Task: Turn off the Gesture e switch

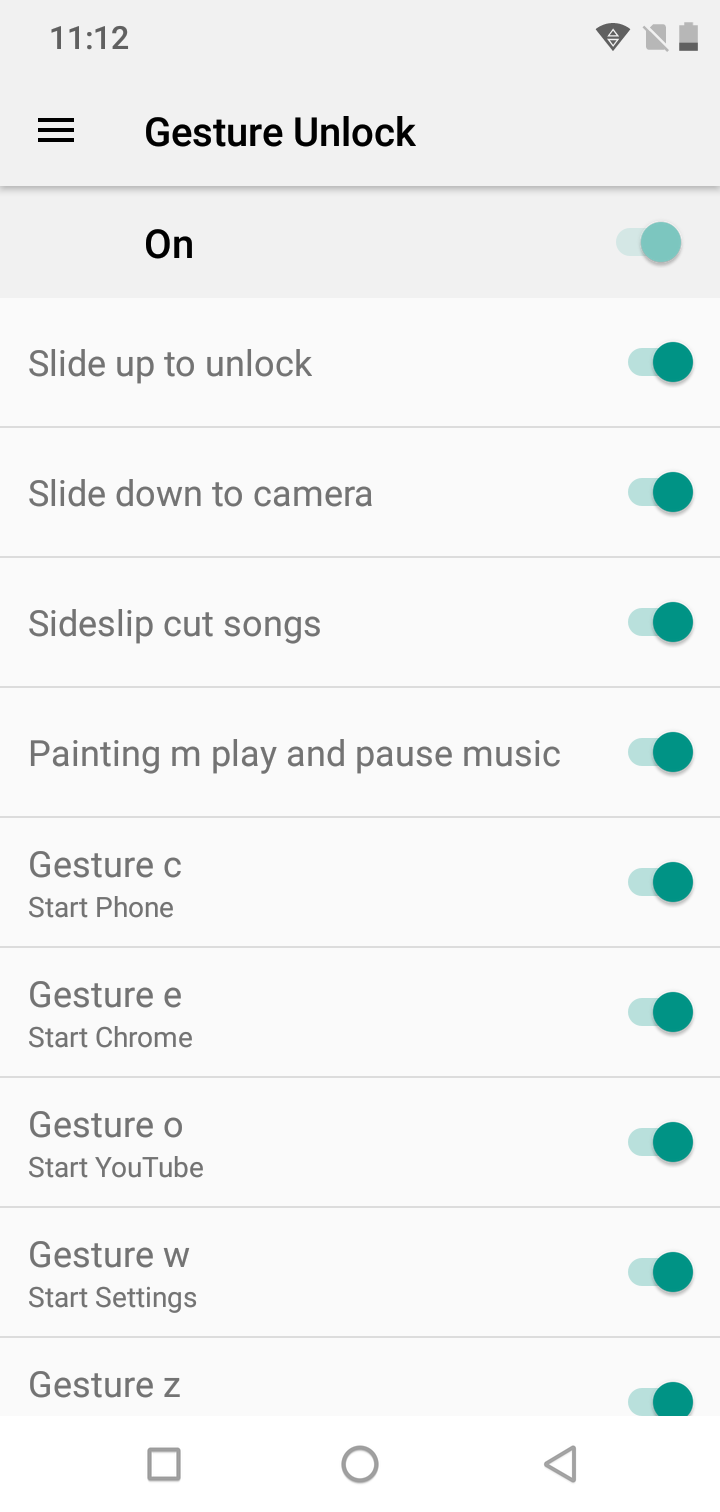Action: click(660, 1012)
